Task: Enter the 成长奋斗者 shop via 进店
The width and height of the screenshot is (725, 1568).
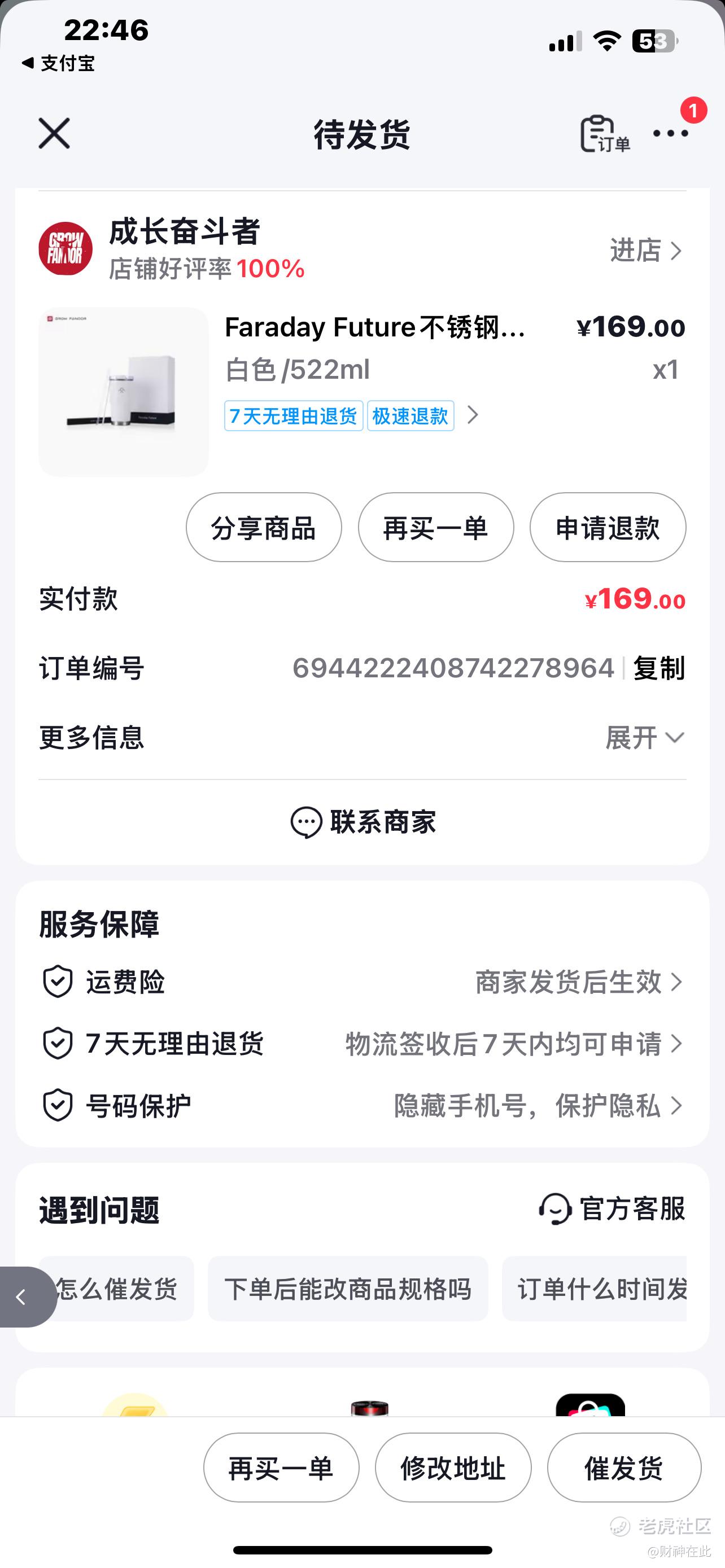Action: click(646, 251)
